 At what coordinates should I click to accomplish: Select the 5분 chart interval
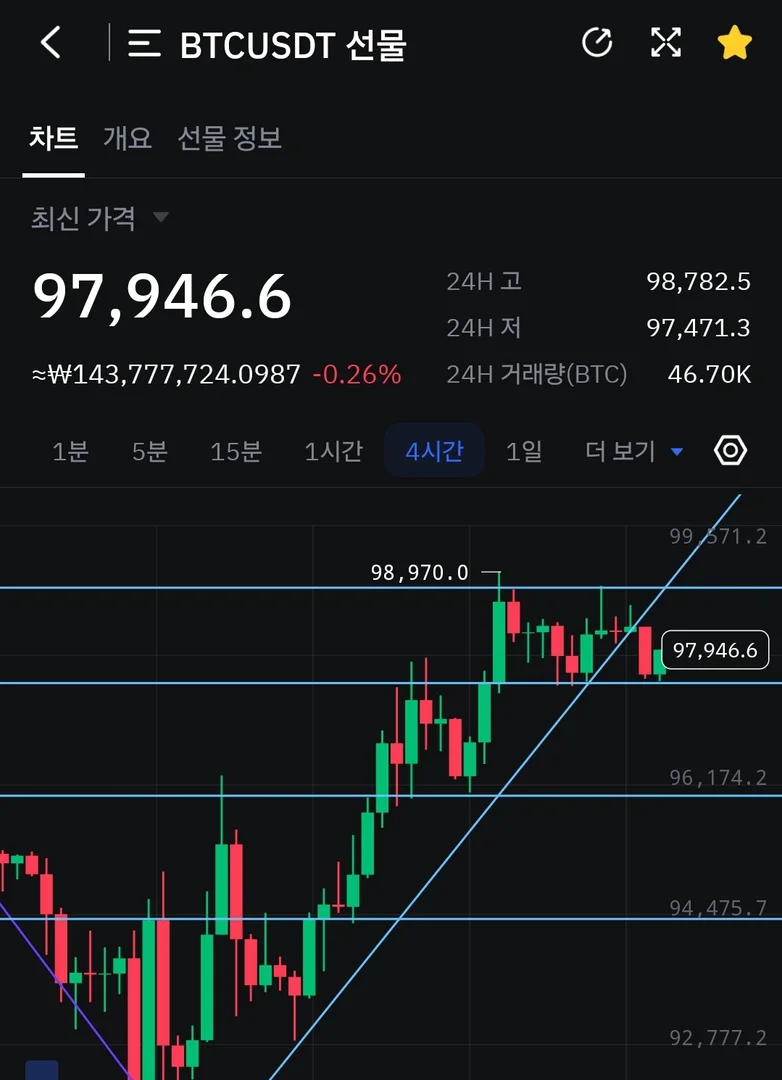(x=149, y=452)
